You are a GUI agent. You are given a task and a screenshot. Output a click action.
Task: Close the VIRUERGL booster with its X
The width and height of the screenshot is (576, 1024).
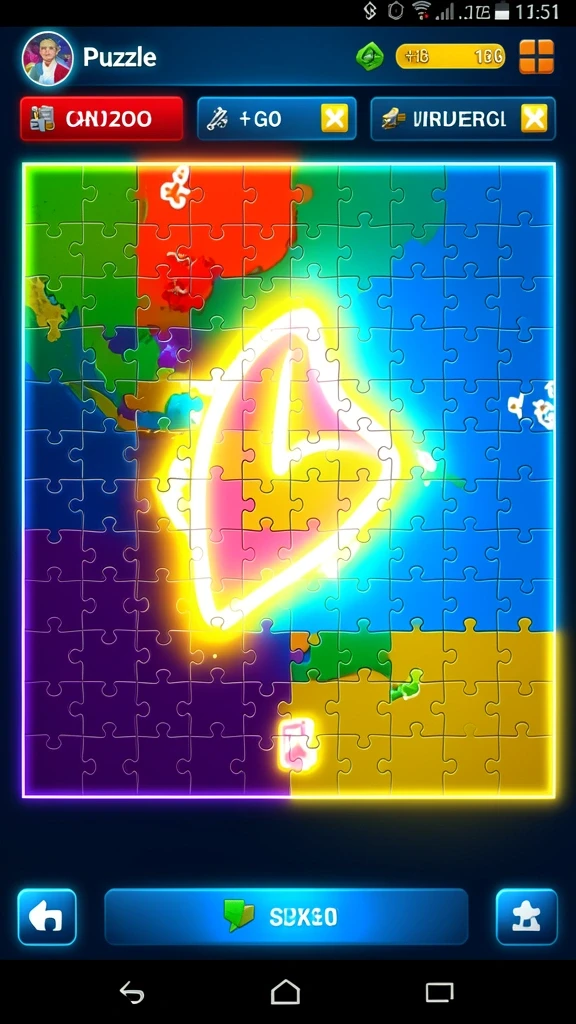point(534,118)
